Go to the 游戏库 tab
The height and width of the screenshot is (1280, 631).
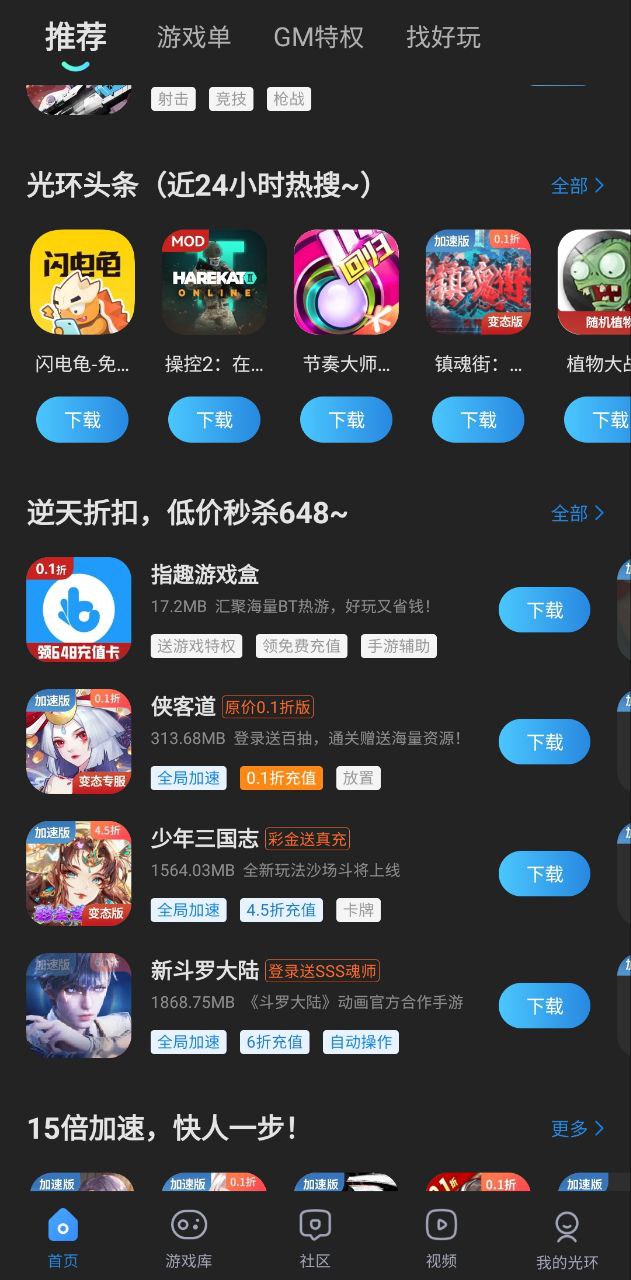coord(189,1238)
